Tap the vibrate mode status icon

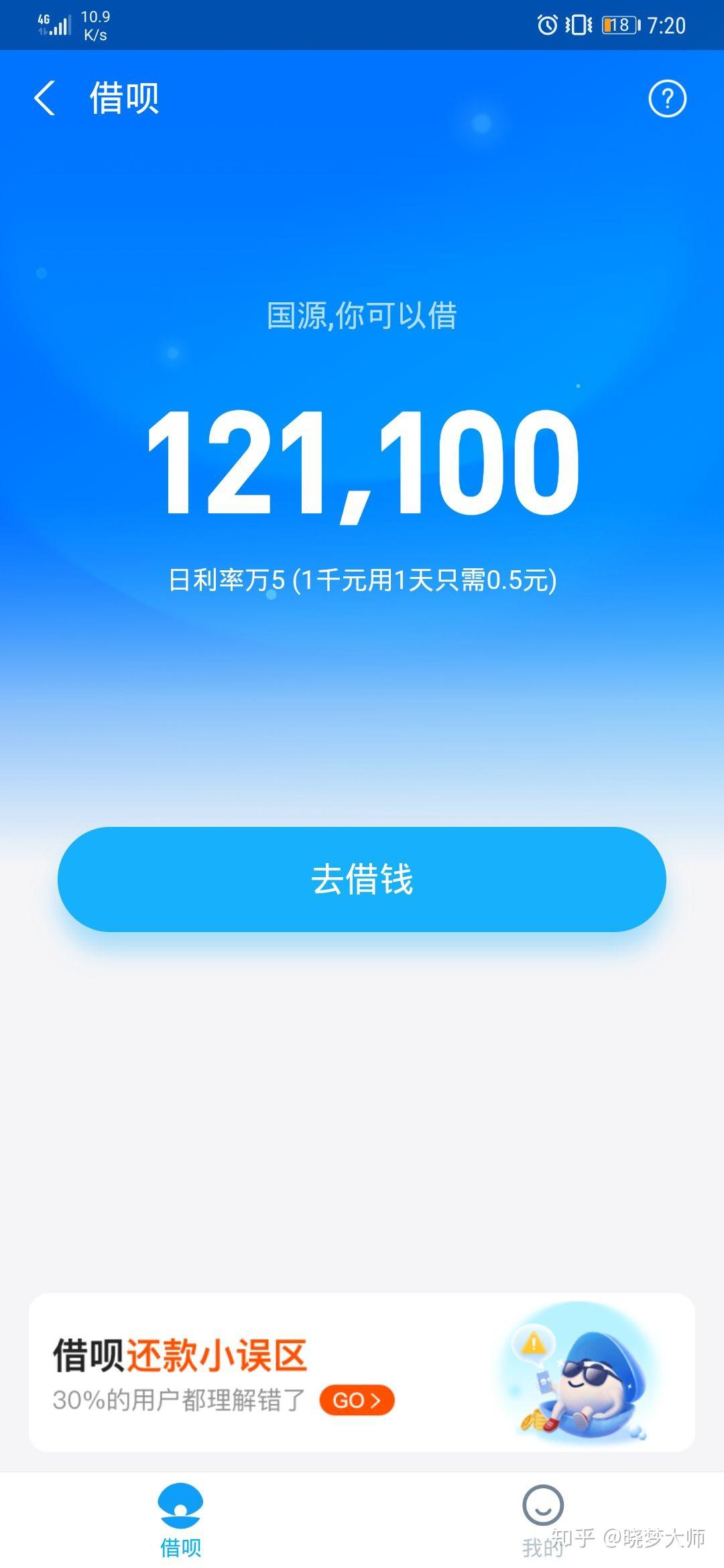point(578,25)
